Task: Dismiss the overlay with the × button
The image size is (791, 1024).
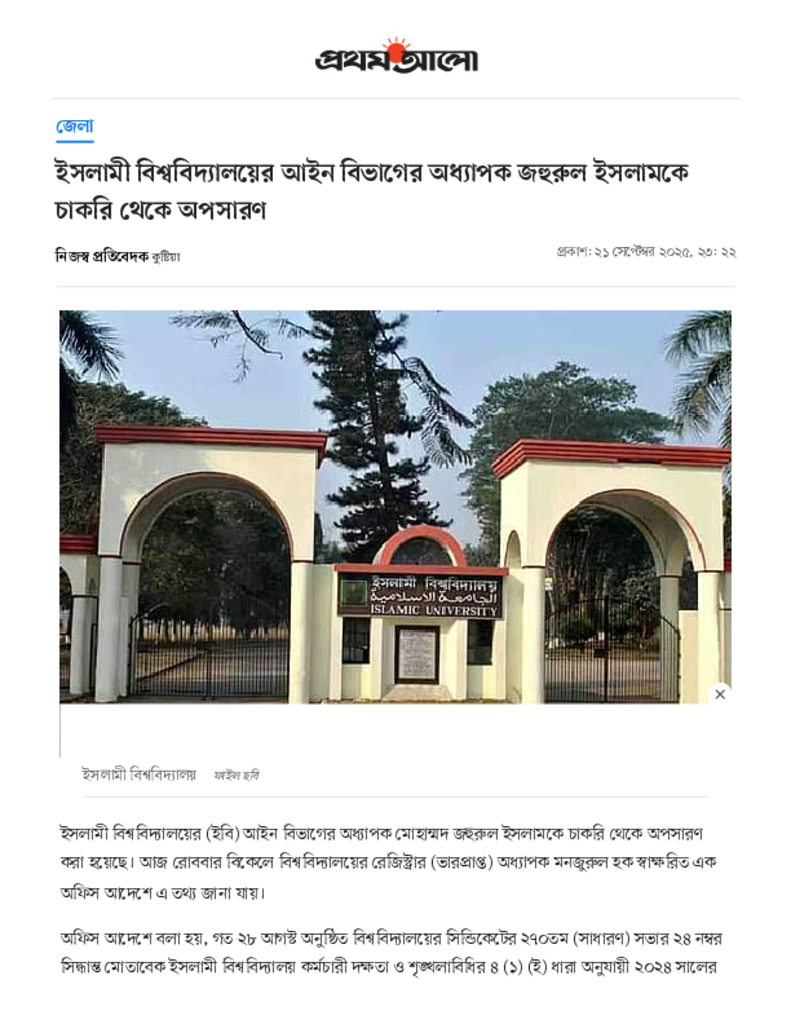Action: coord(720,694)
